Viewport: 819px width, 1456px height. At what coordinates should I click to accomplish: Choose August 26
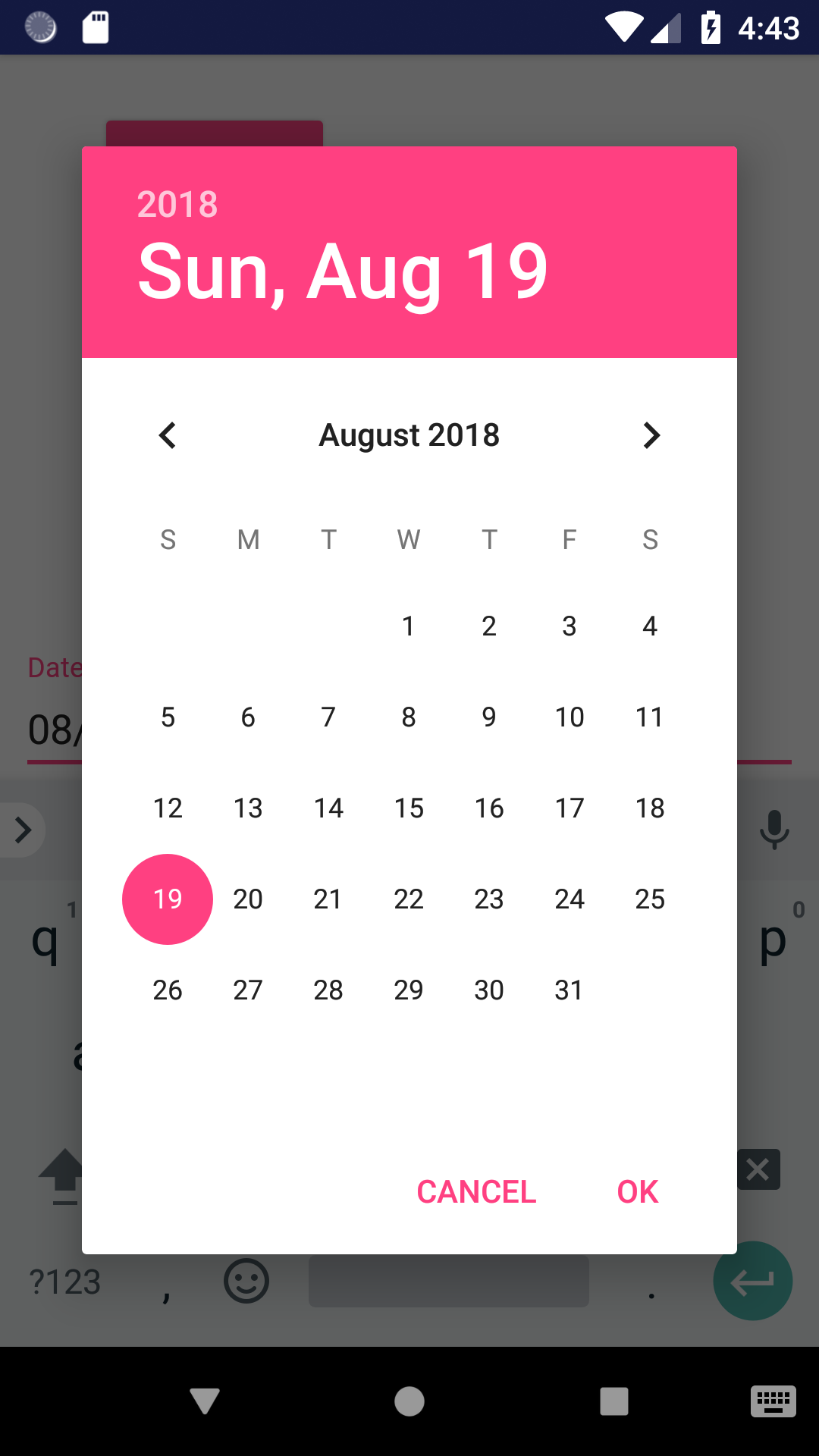coord(168,990)
